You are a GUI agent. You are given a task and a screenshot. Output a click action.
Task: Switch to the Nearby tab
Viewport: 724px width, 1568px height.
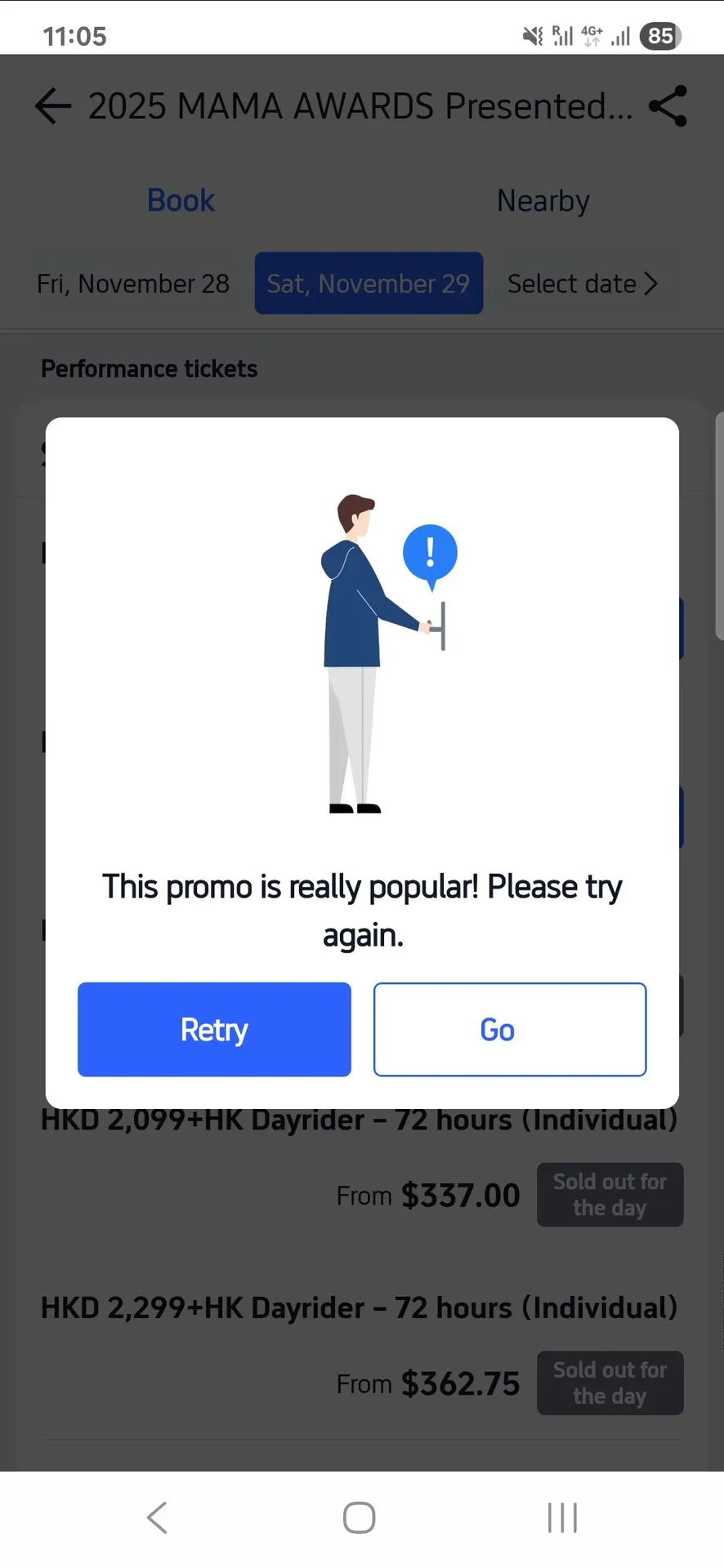click(x=543, y=201)
